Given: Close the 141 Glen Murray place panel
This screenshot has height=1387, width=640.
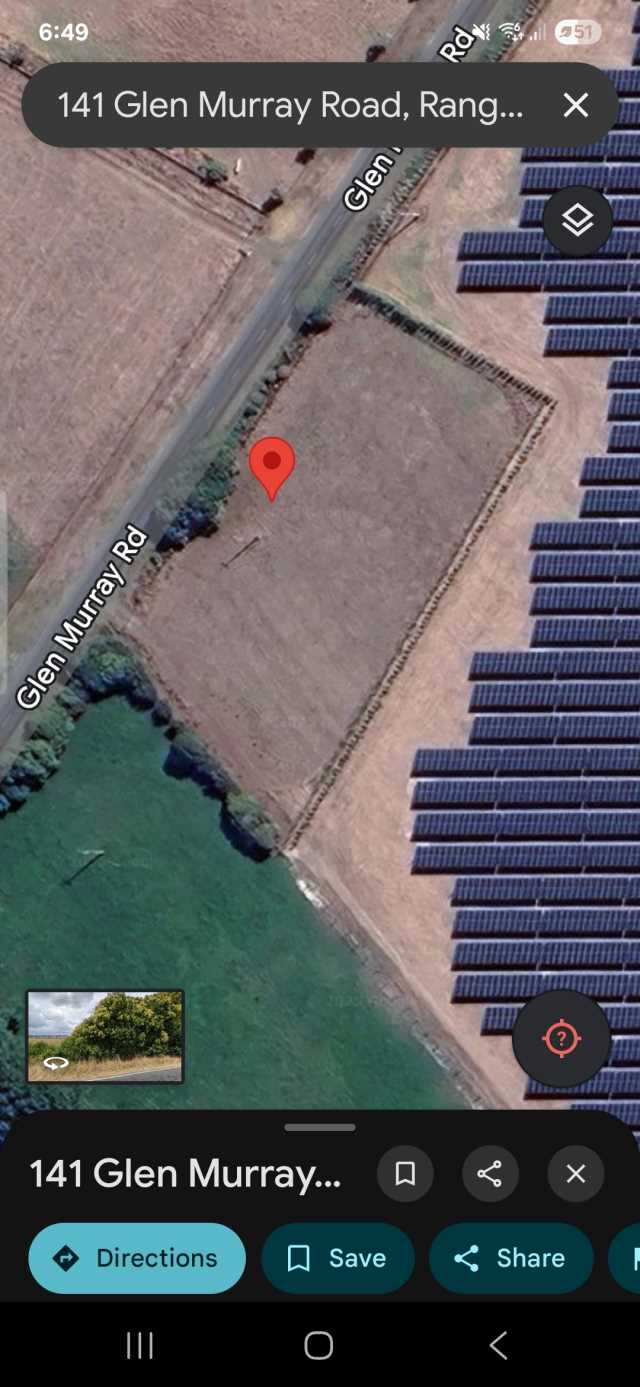Looking at the screenshot, I should coord(576,1173).
